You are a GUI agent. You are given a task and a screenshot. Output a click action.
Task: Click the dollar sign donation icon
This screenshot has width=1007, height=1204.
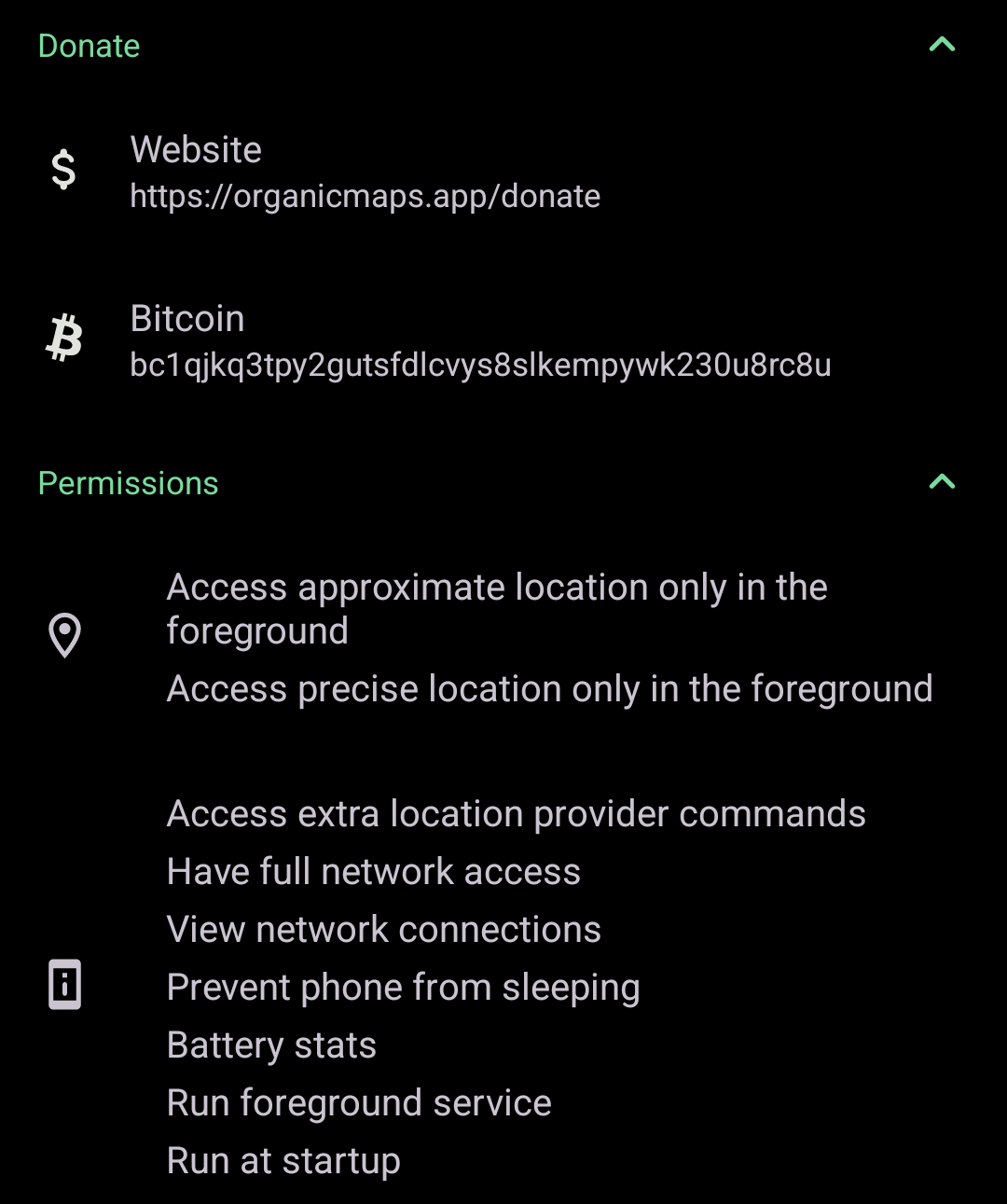(62, 171)
